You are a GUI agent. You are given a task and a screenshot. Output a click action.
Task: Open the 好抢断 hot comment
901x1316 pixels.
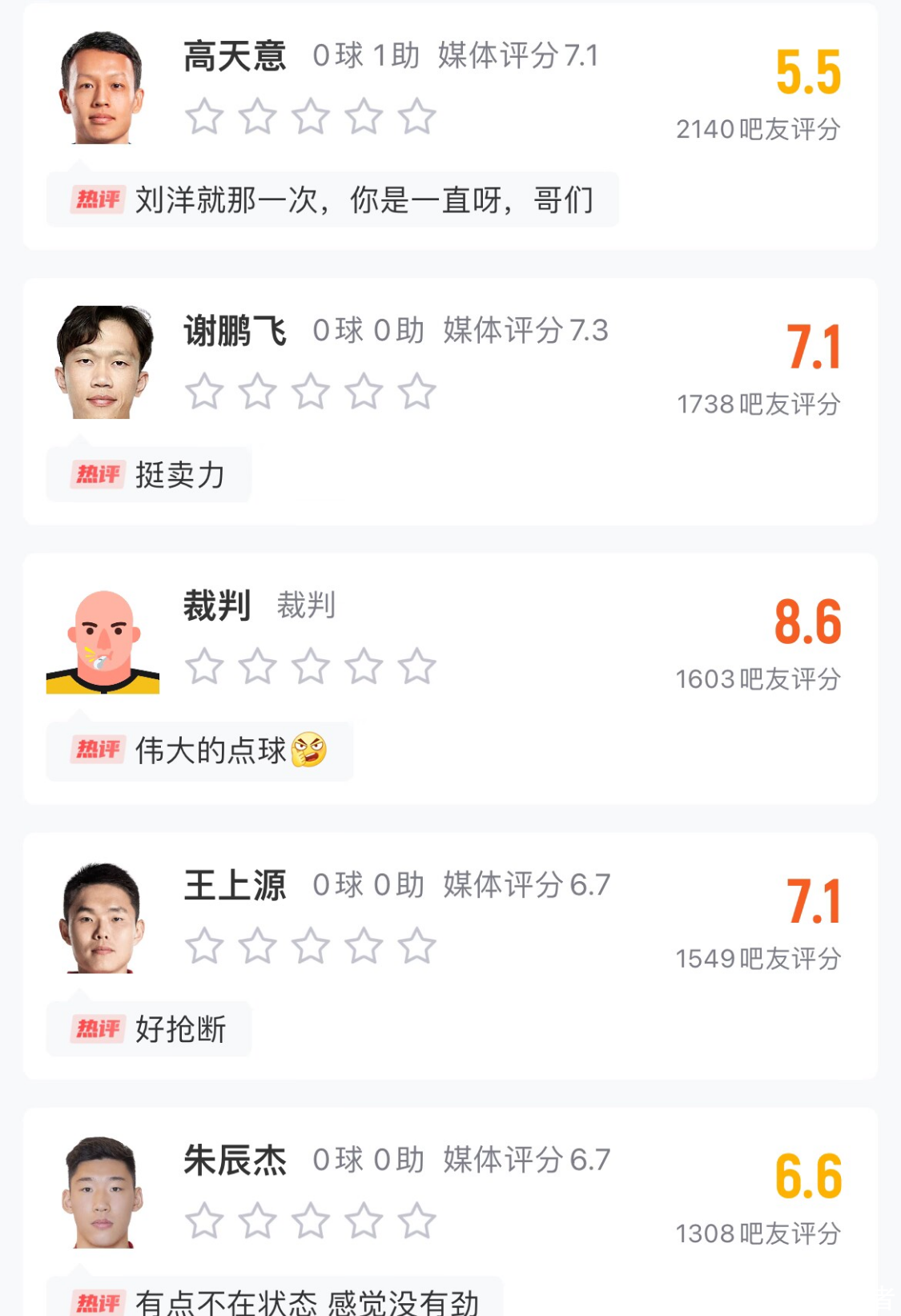tap(149, 1029)
